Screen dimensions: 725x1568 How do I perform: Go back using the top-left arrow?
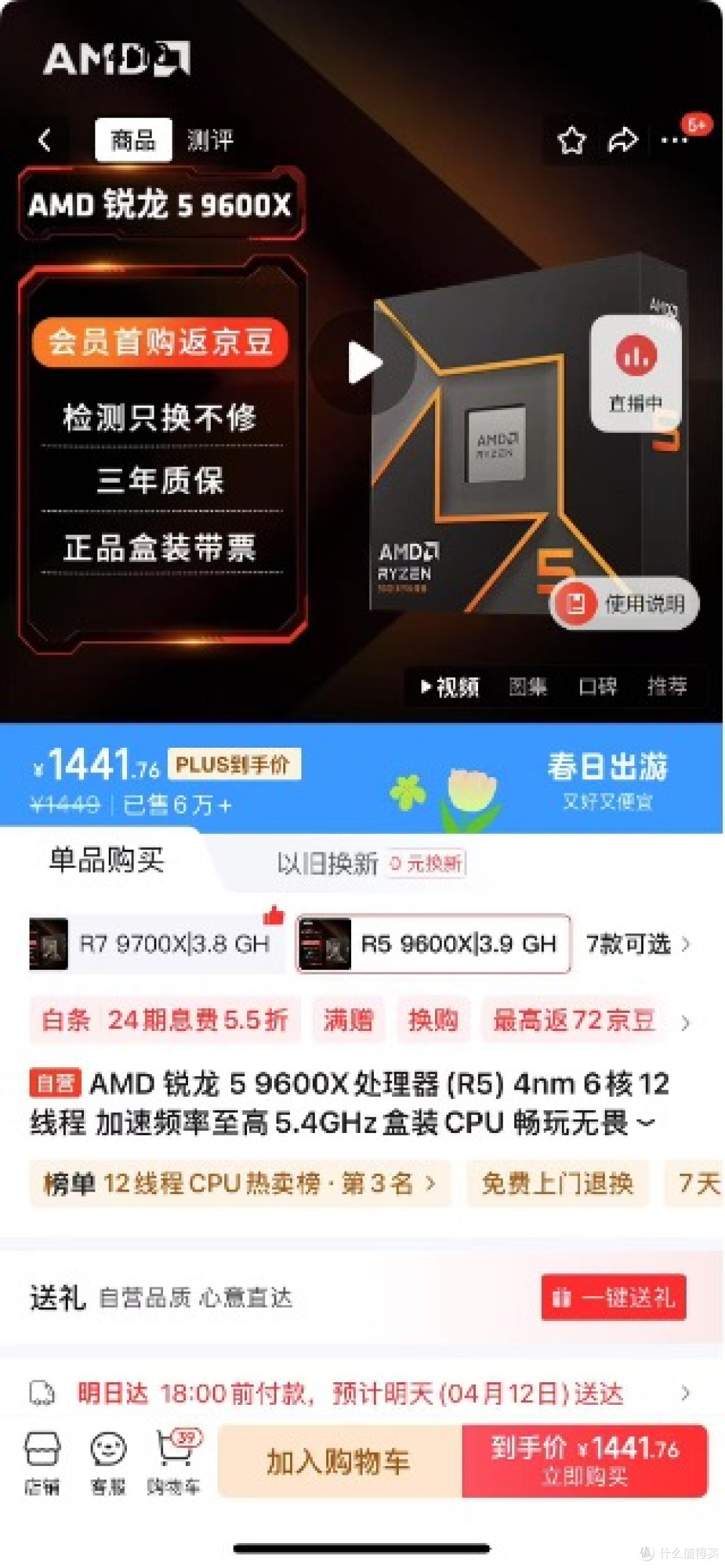[x=45, y=140]
